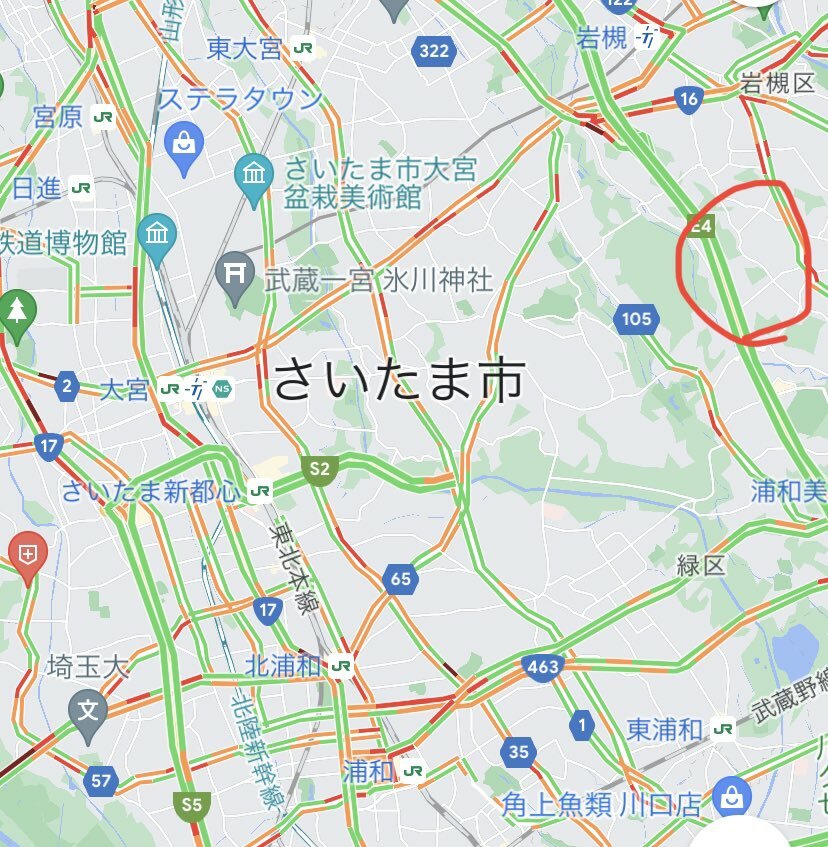This screenshot has width=828, height=847.
Task: Open the red hospital pin
Action: tap(27, 555)
